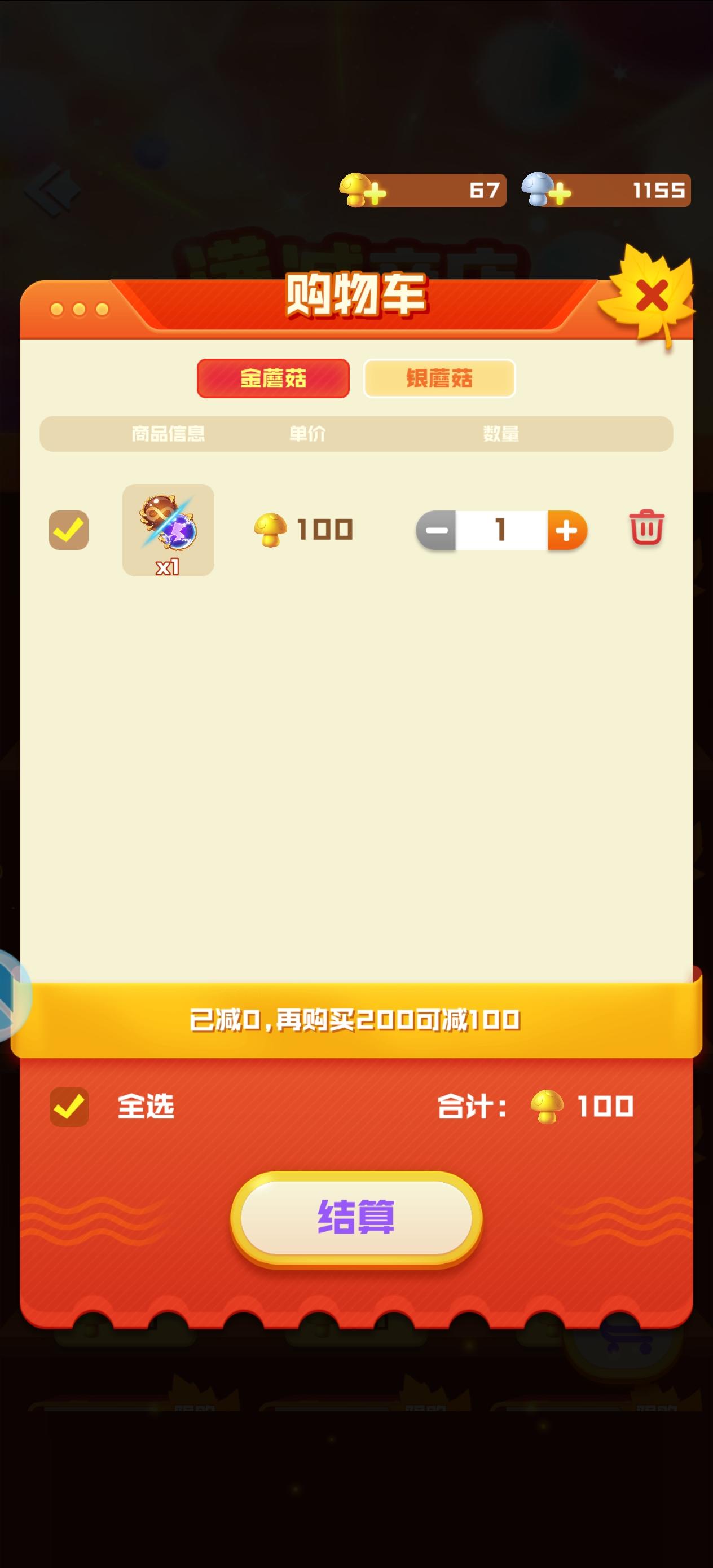The height and width of the screenshot is (1568, 713).
Task: Increase item quantity with the plus stepper
Action: [x=566, y=530]
